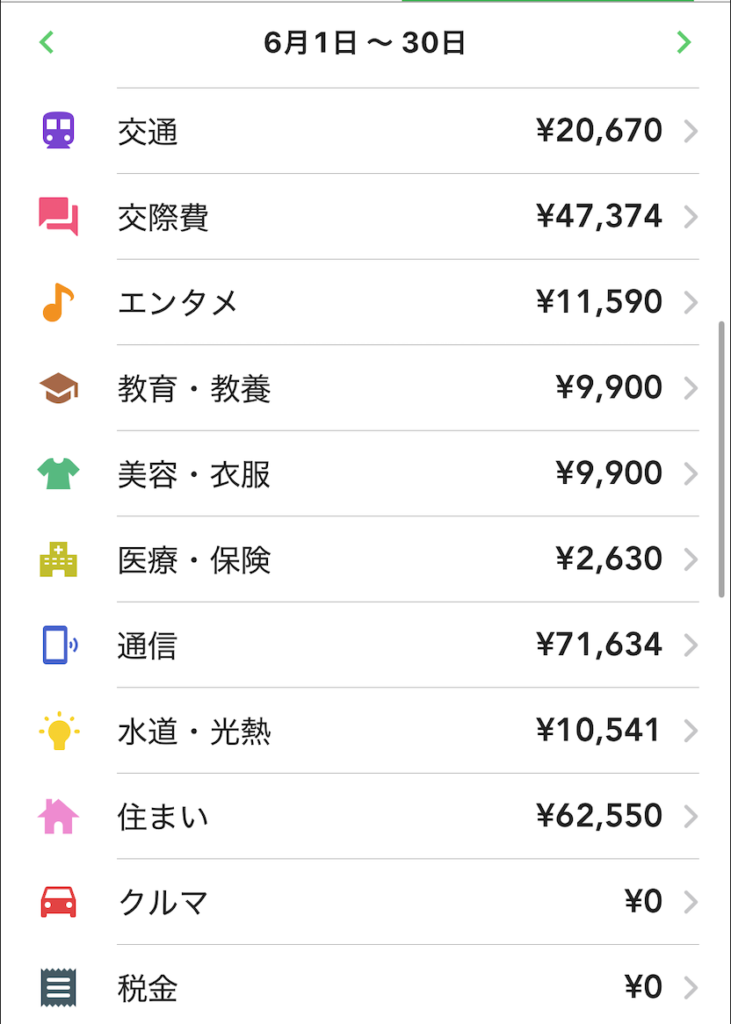Open the 住まい category
The height and width of the screenshot is (1024, 731).
[x=366, y=817]
